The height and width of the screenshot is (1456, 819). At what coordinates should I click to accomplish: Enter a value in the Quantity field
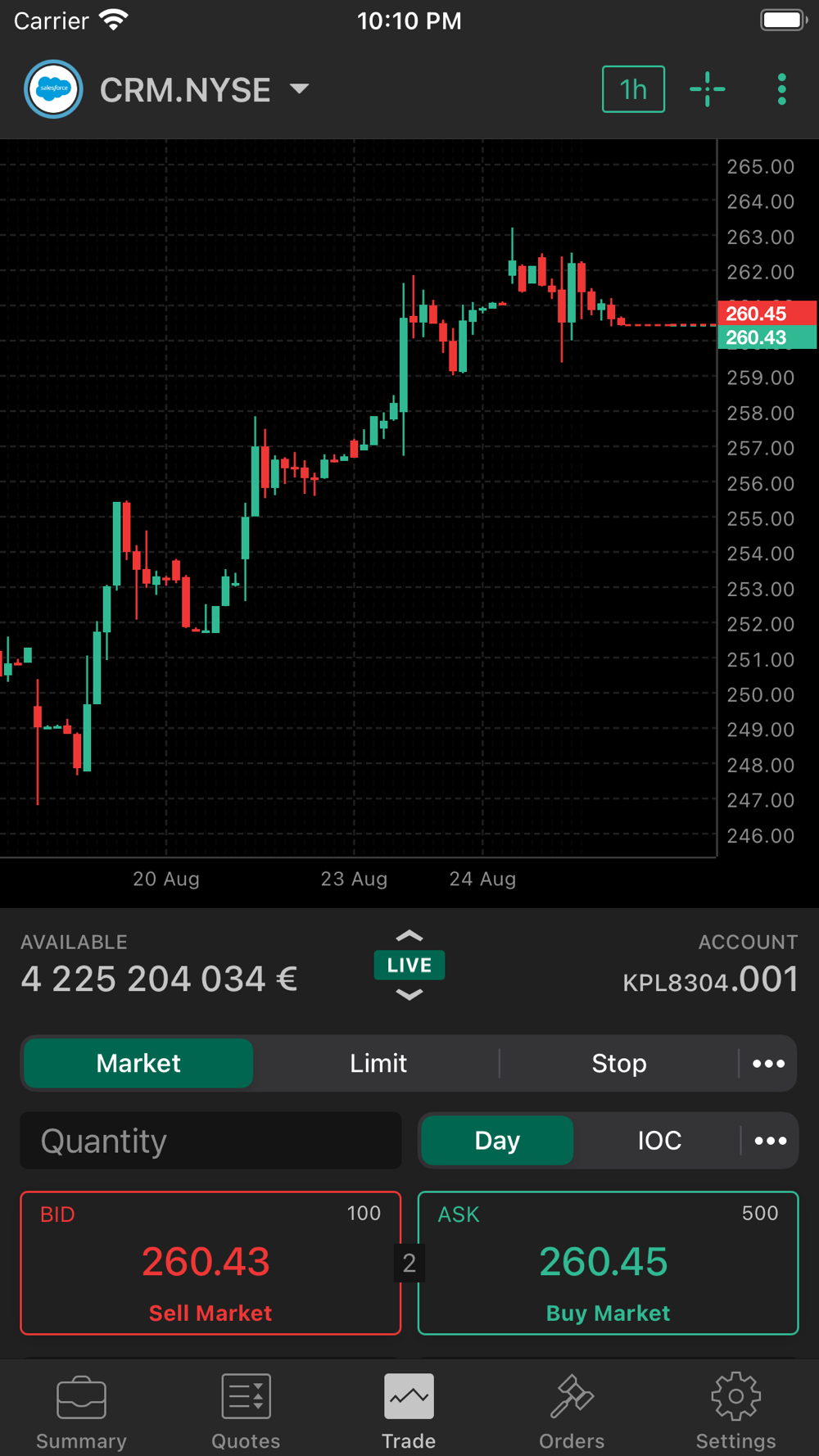(210, 1140)
